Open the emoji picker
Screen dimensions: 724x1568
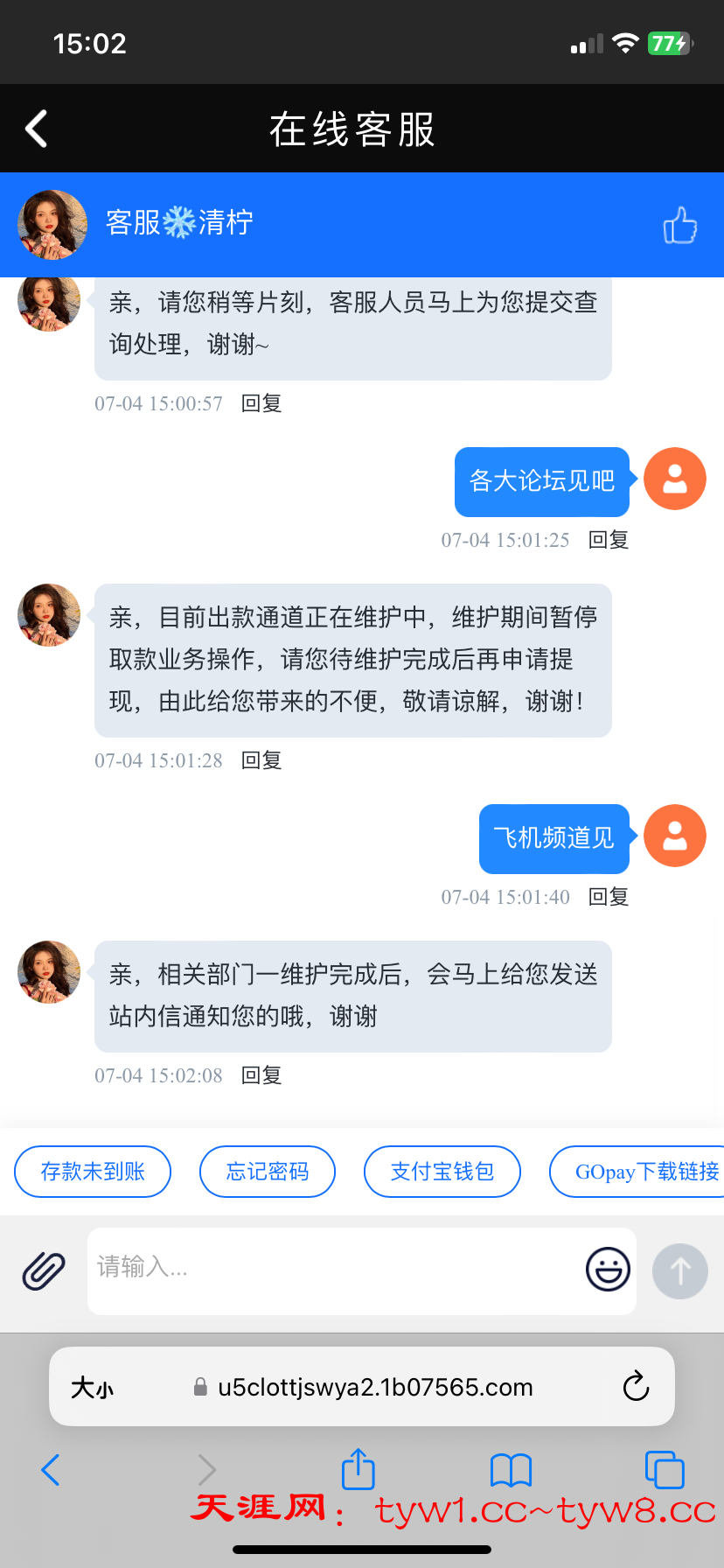tap(608, 1269)
